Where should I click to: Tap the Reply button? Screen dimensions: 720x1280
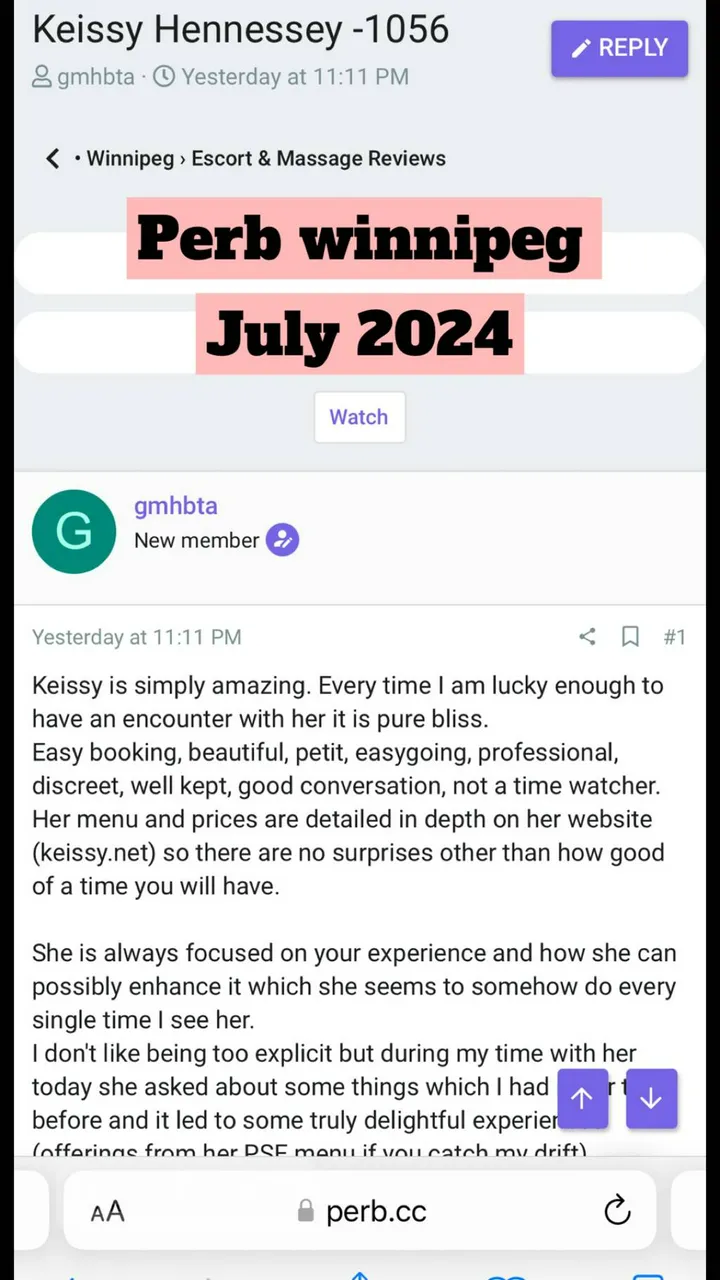pyautogui.click(x=619, y=47)
